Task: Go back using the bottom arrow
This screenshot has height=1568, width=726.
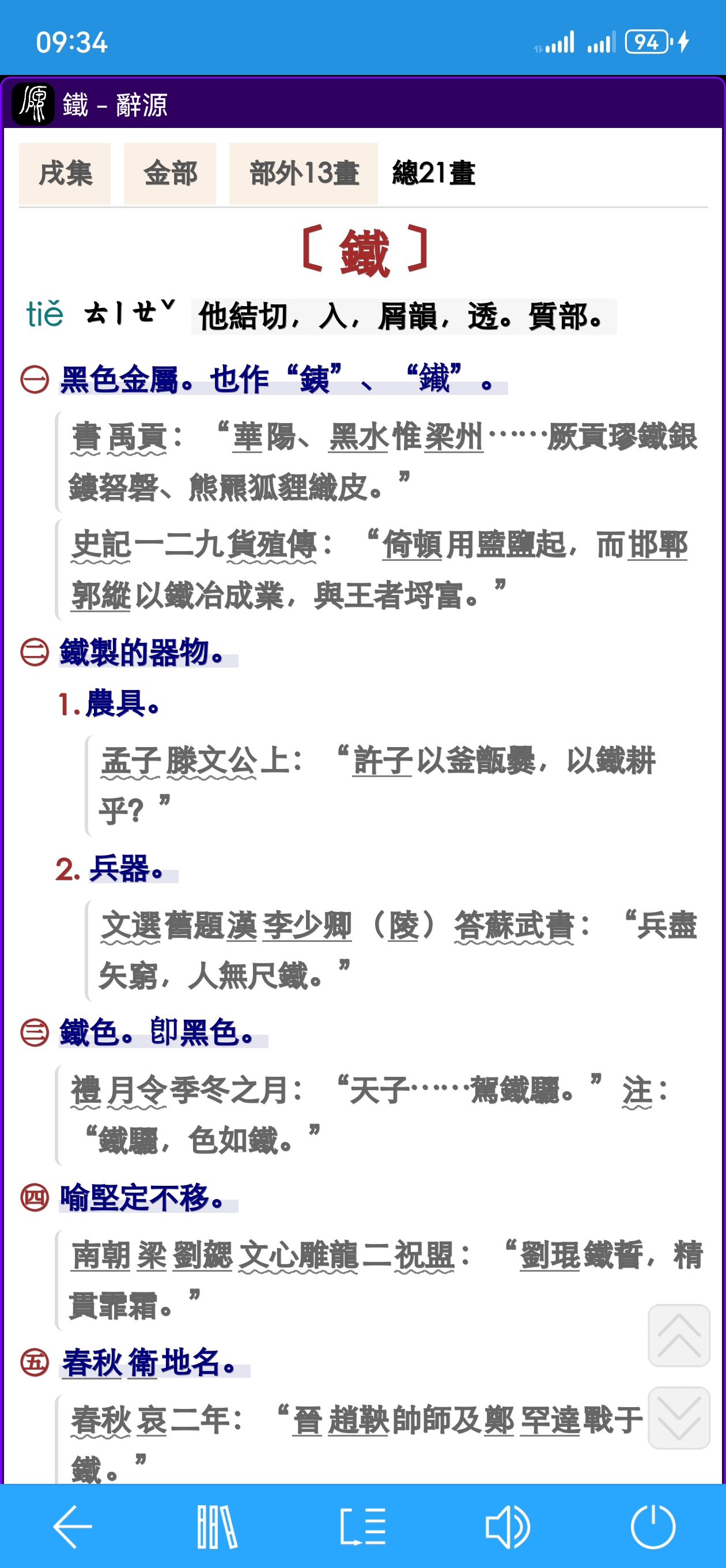Action: coord(73,1526)
